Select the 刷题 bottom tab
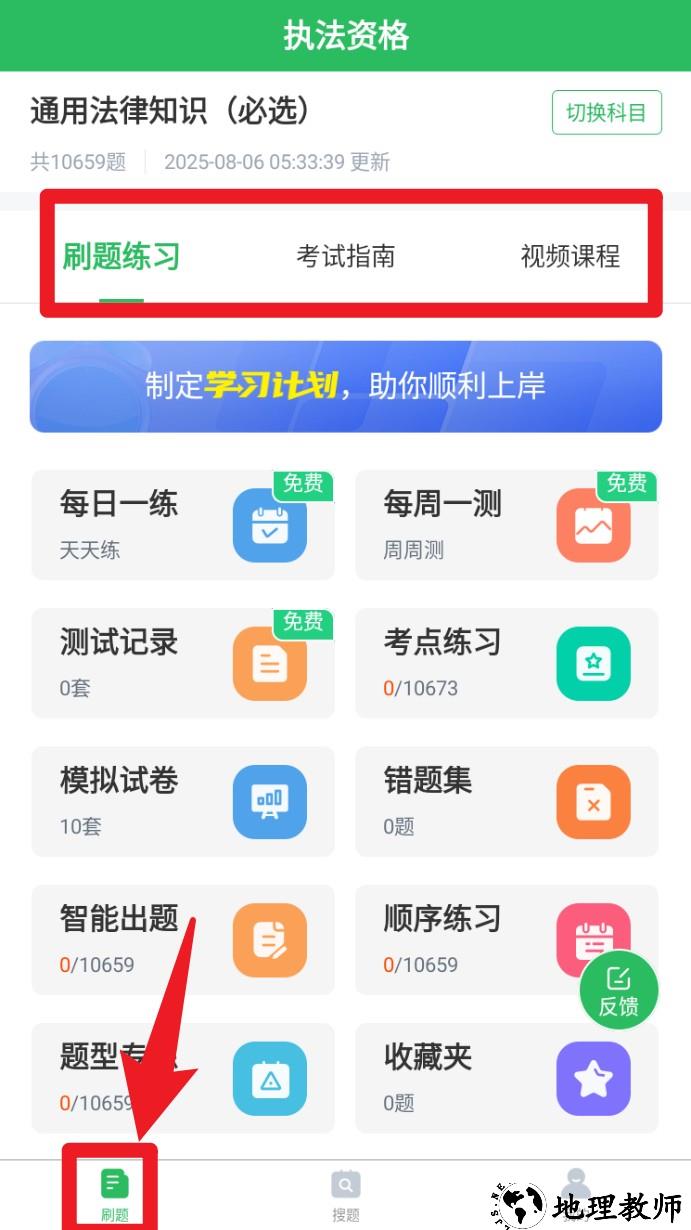Viewport: 691px width, 1230px height. click(x=115, y=1195)
